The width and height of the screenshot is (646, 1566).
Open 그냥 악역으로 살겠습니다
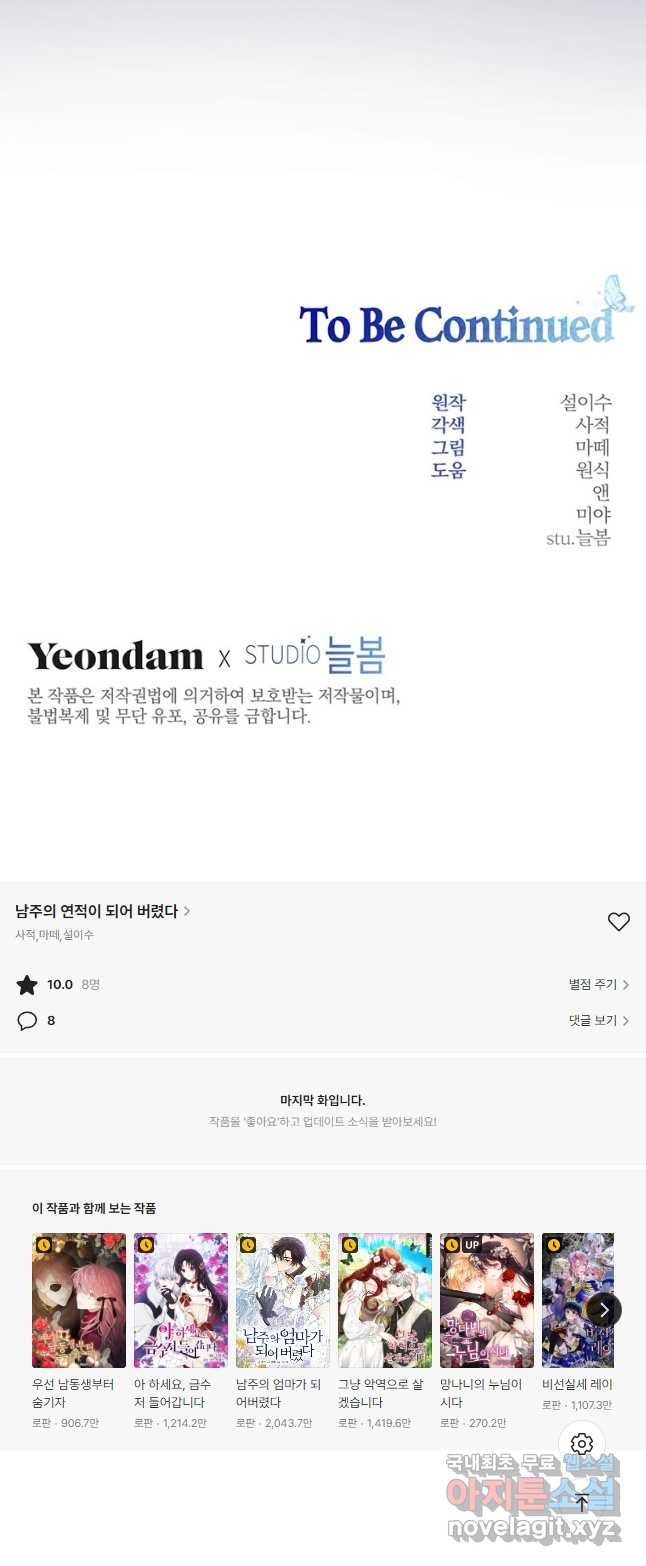[385, 1300]
